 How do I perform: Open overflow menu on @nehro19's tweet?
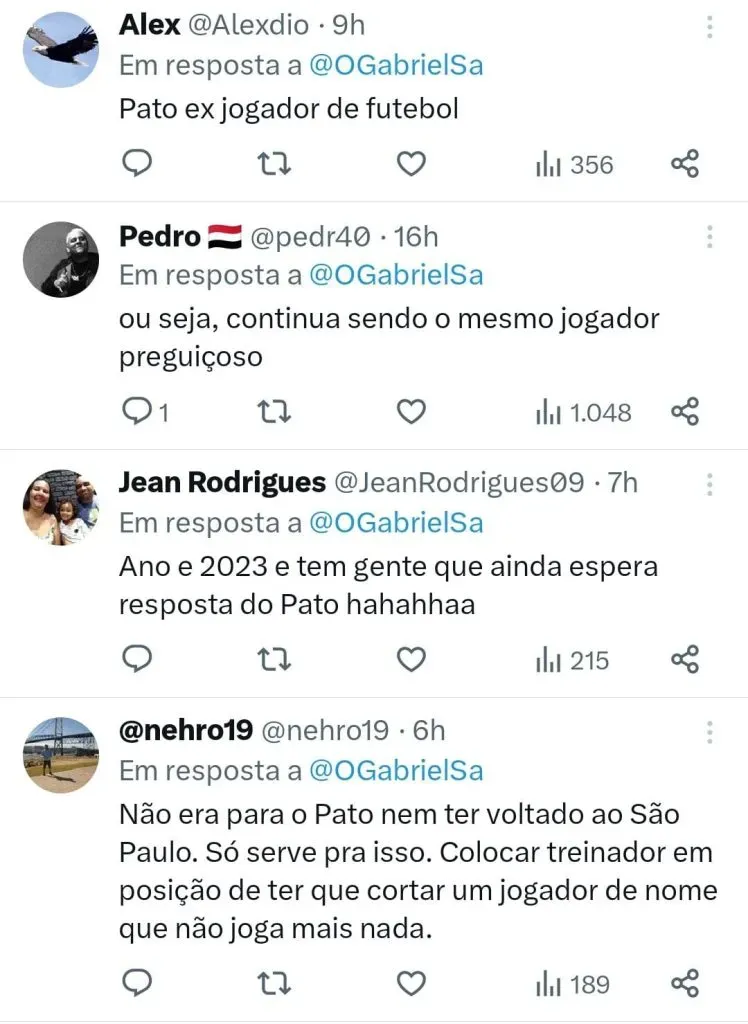click(709, 732)
